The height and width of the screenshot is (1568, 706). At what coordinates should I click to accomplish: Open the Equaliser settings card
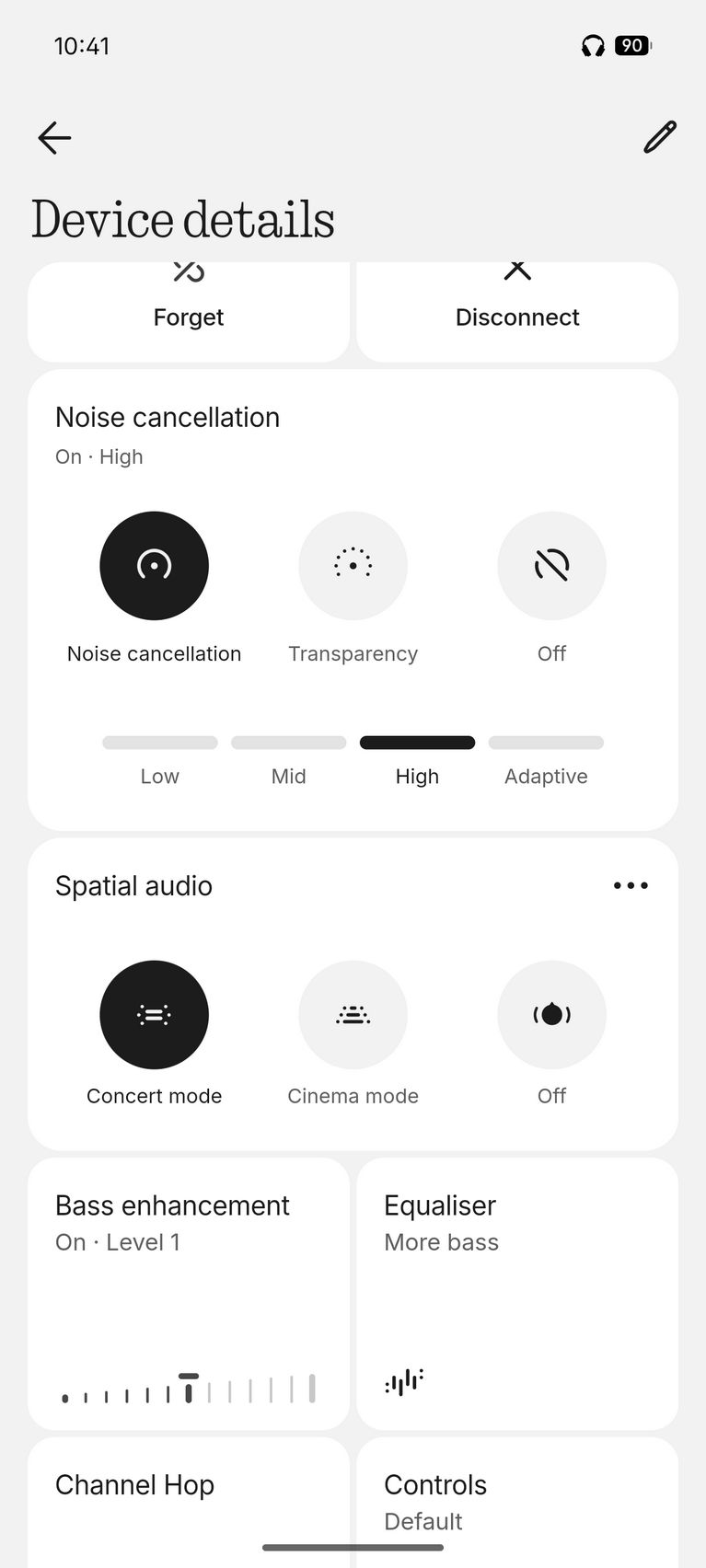[x=517, y=1293]
